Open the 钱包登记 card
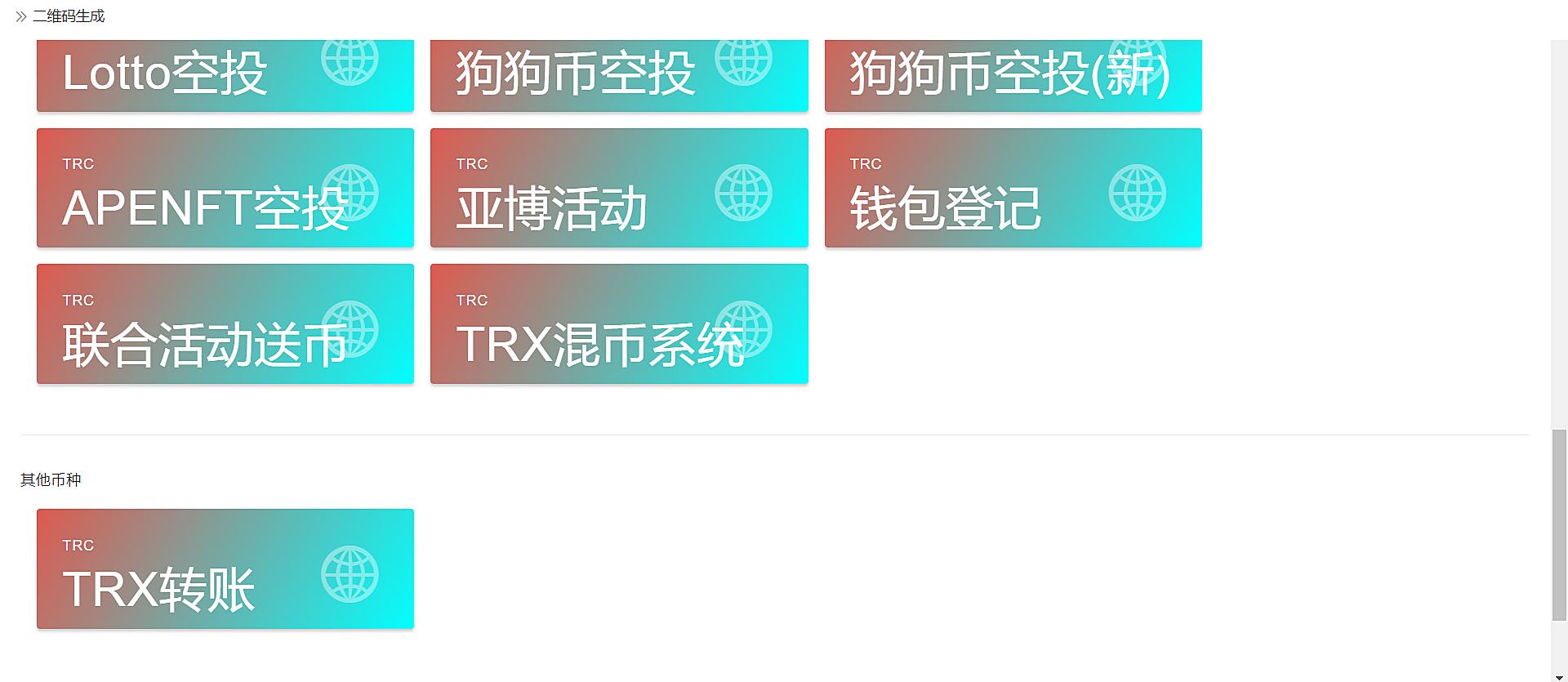 pyautogui.click(x=1013, y=188)
